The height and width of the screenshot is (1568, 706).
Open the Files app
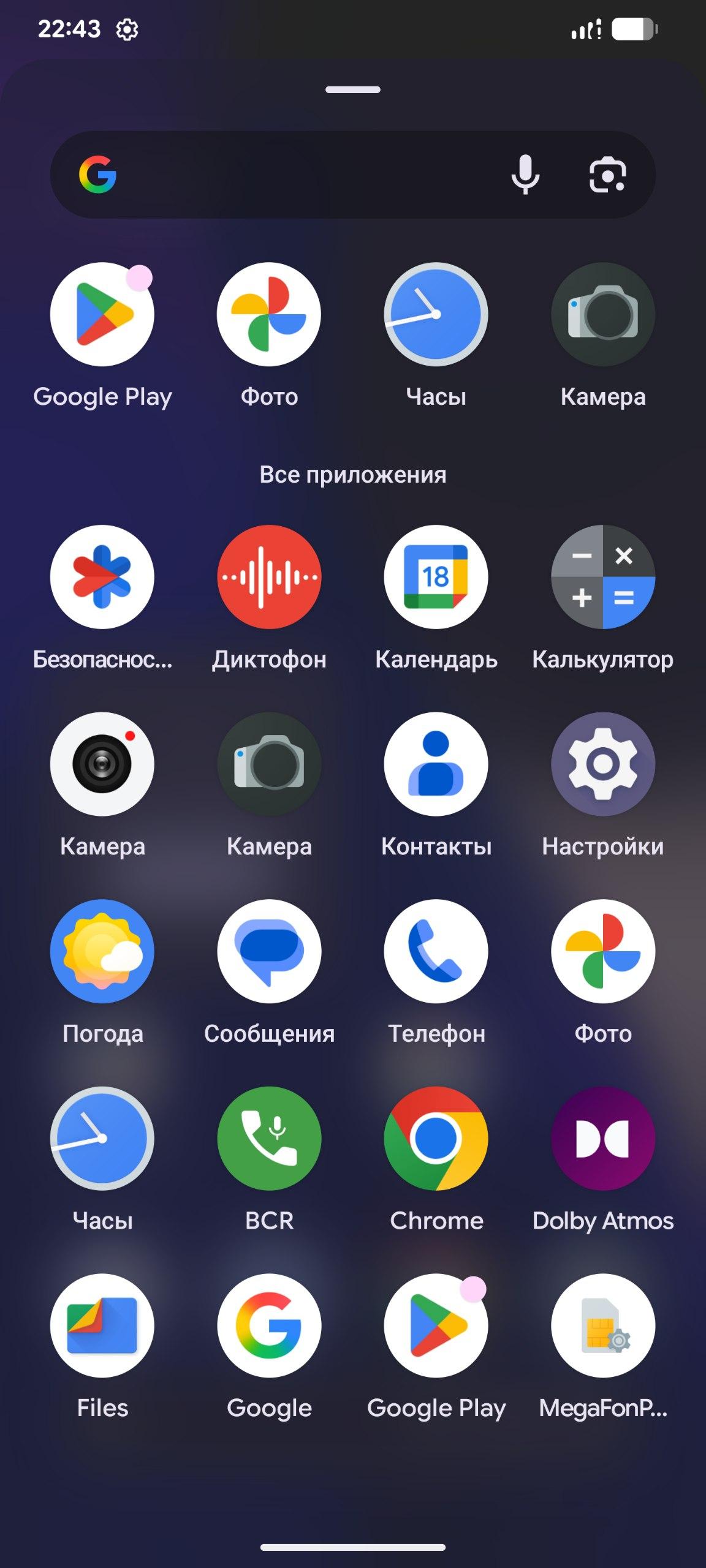click(x=102, y=1325)
